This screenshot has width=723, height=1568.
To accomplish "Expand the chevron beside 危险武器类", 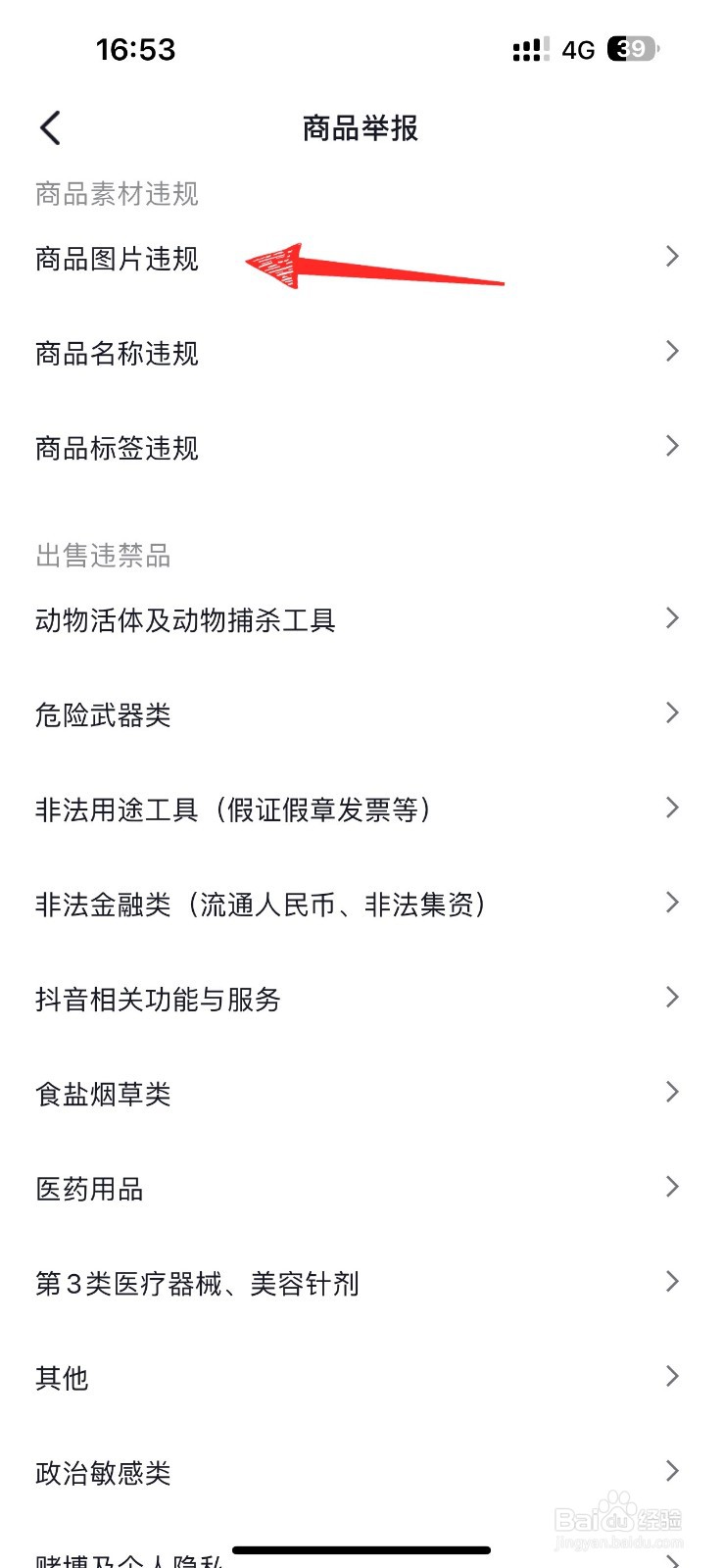I will [672, 712].
